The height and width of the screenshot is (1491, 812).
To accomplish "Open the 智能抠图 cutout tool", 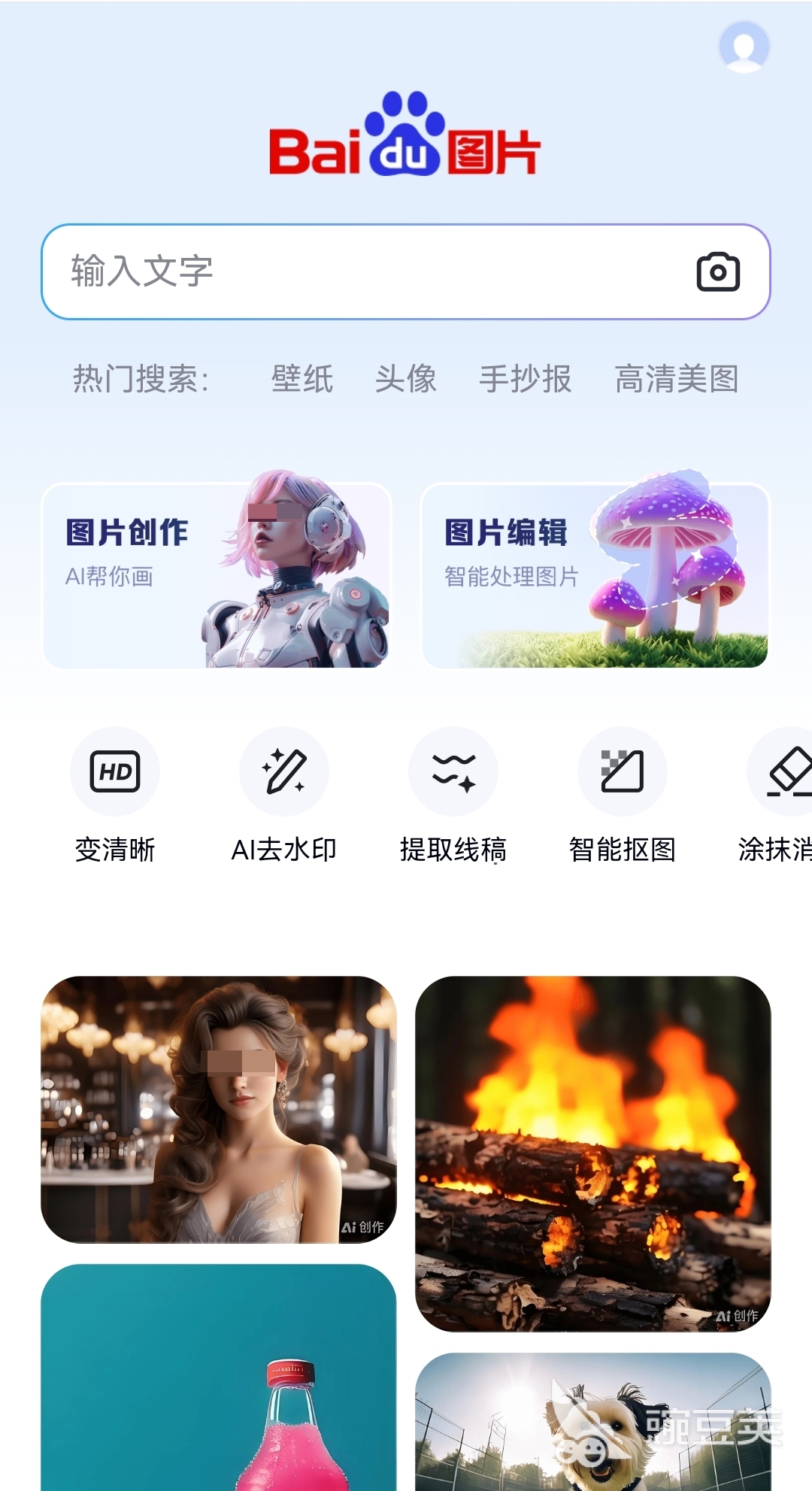I will point(622,772).
